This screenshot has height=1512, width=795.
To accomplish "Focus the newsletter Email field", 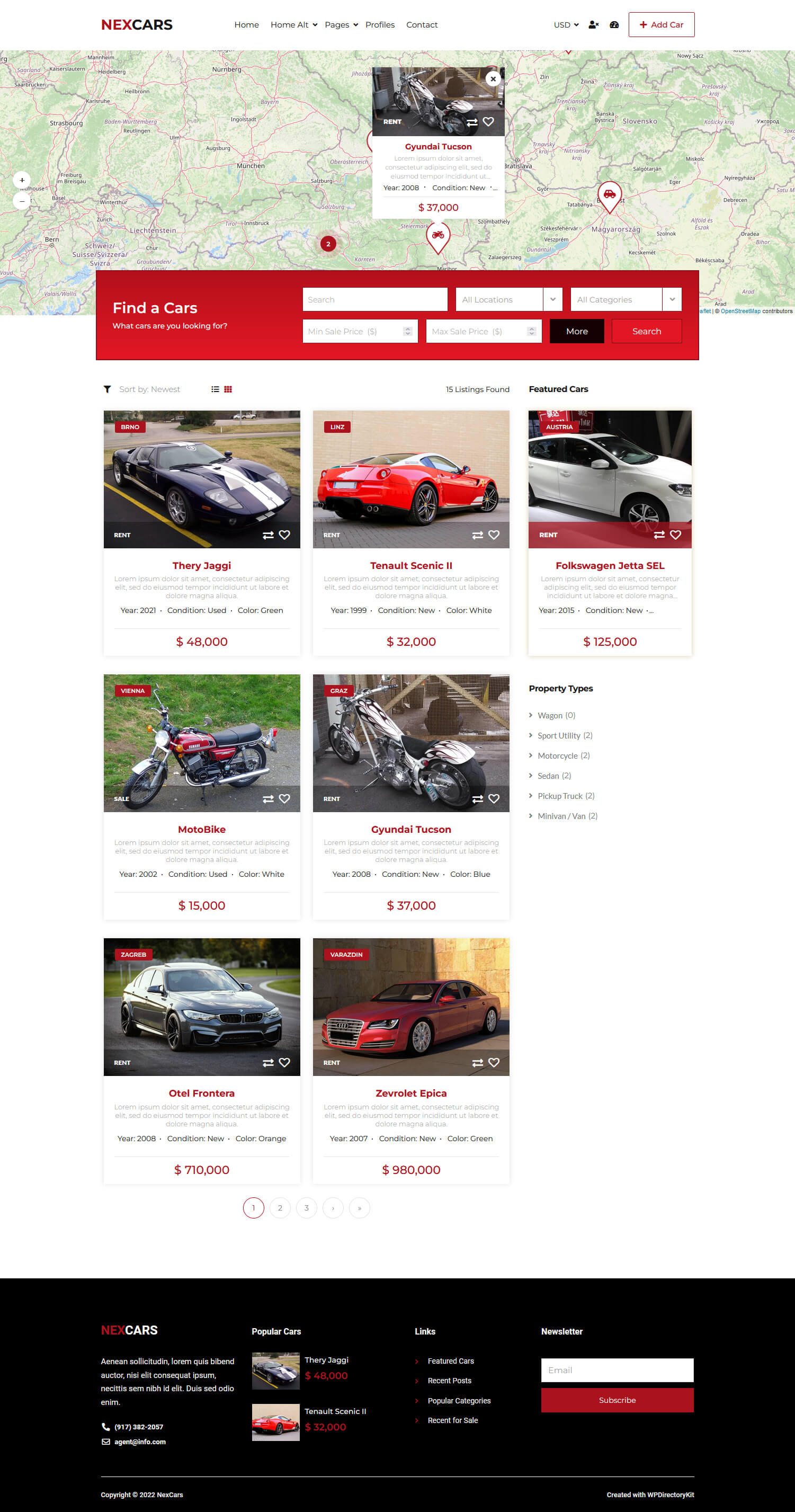I will point(617,1370).
